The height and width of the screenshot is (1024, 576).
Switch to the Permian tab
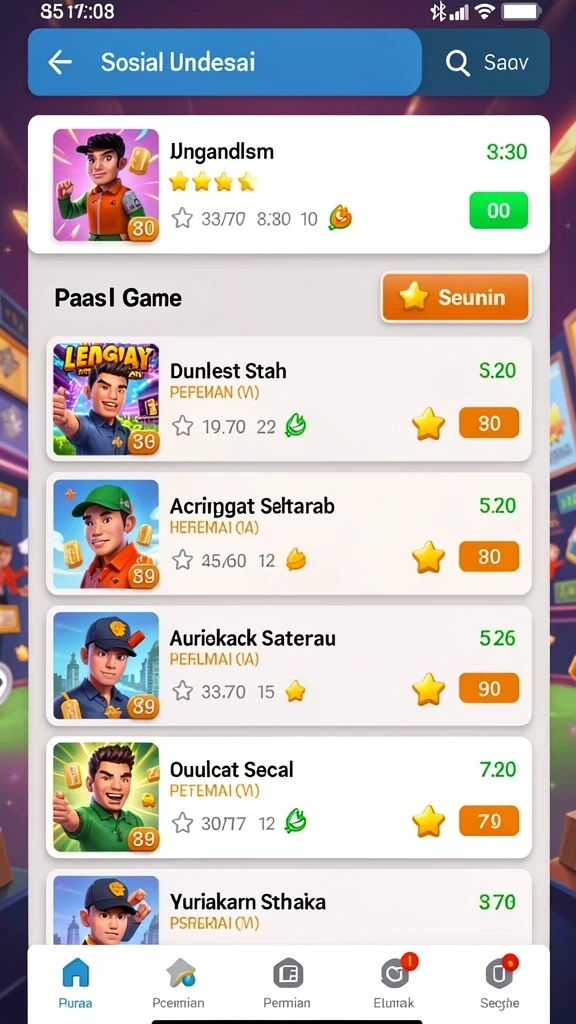287,983
